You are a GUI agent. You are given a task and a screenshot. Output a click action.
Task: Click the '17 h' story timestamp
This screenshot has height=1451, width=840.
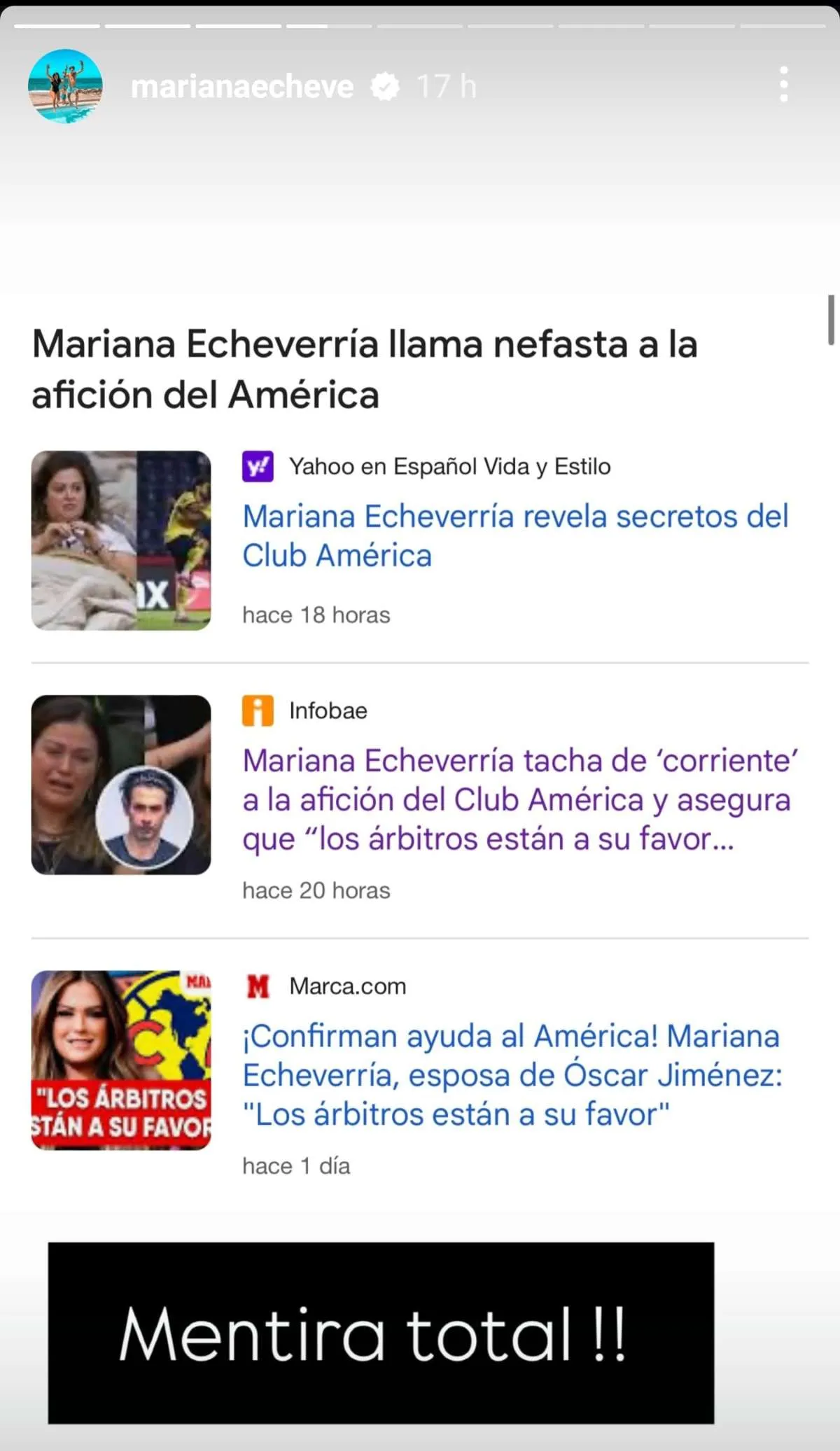click(x=445, y=86)
